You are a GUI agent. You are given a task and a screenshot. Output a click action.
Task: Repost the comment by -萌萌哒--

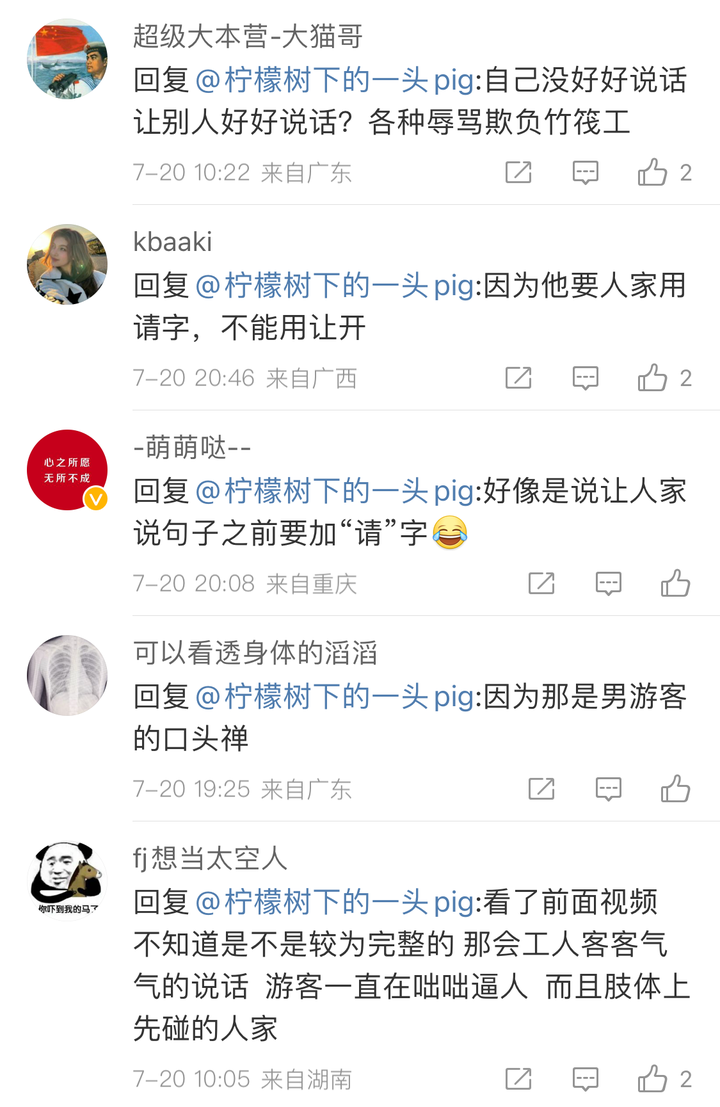(x=541, y=583)
